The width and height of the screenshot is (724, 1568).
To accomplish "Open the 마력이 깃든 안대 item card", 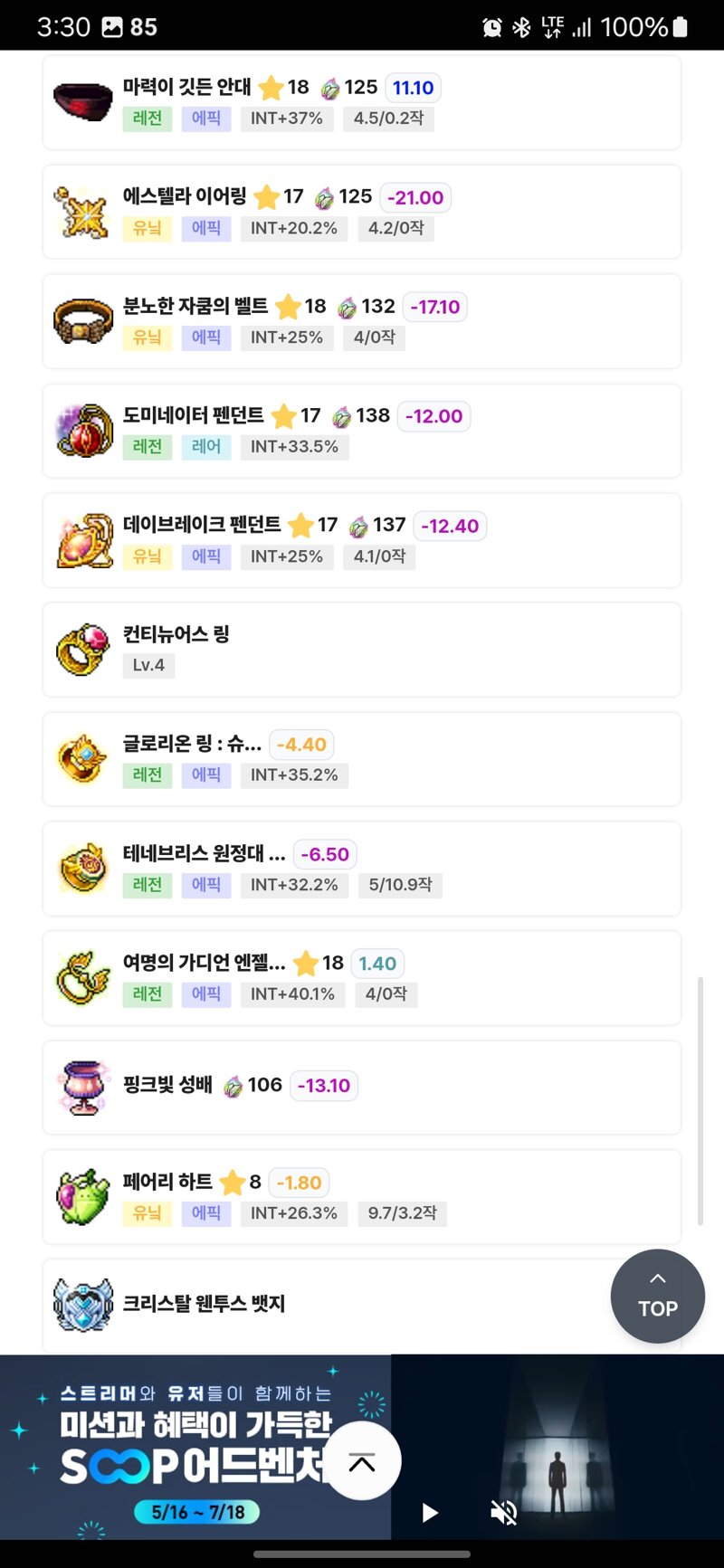I will tap(362, 102).
